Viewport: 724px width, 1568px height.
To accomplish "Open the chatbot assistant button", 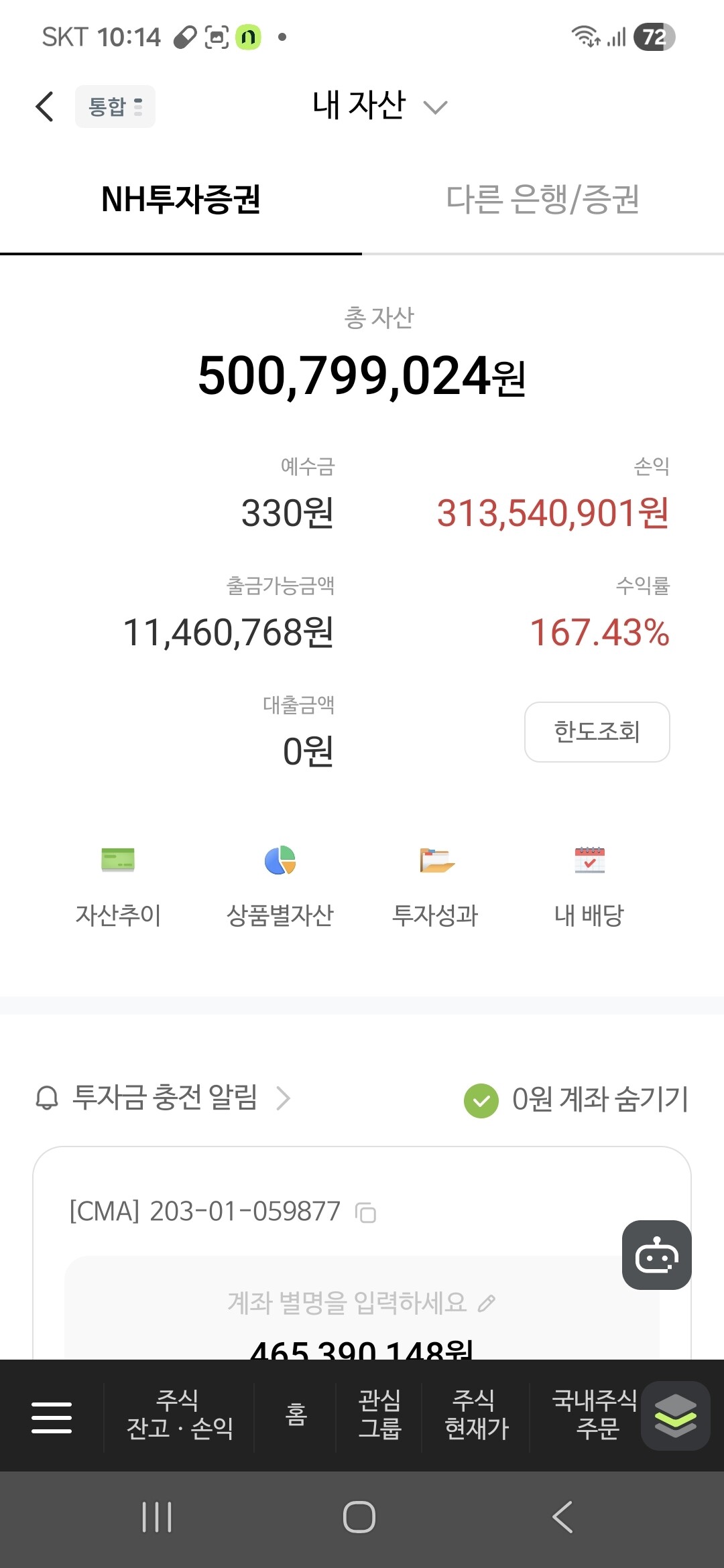I will [x=657, y=1255].
